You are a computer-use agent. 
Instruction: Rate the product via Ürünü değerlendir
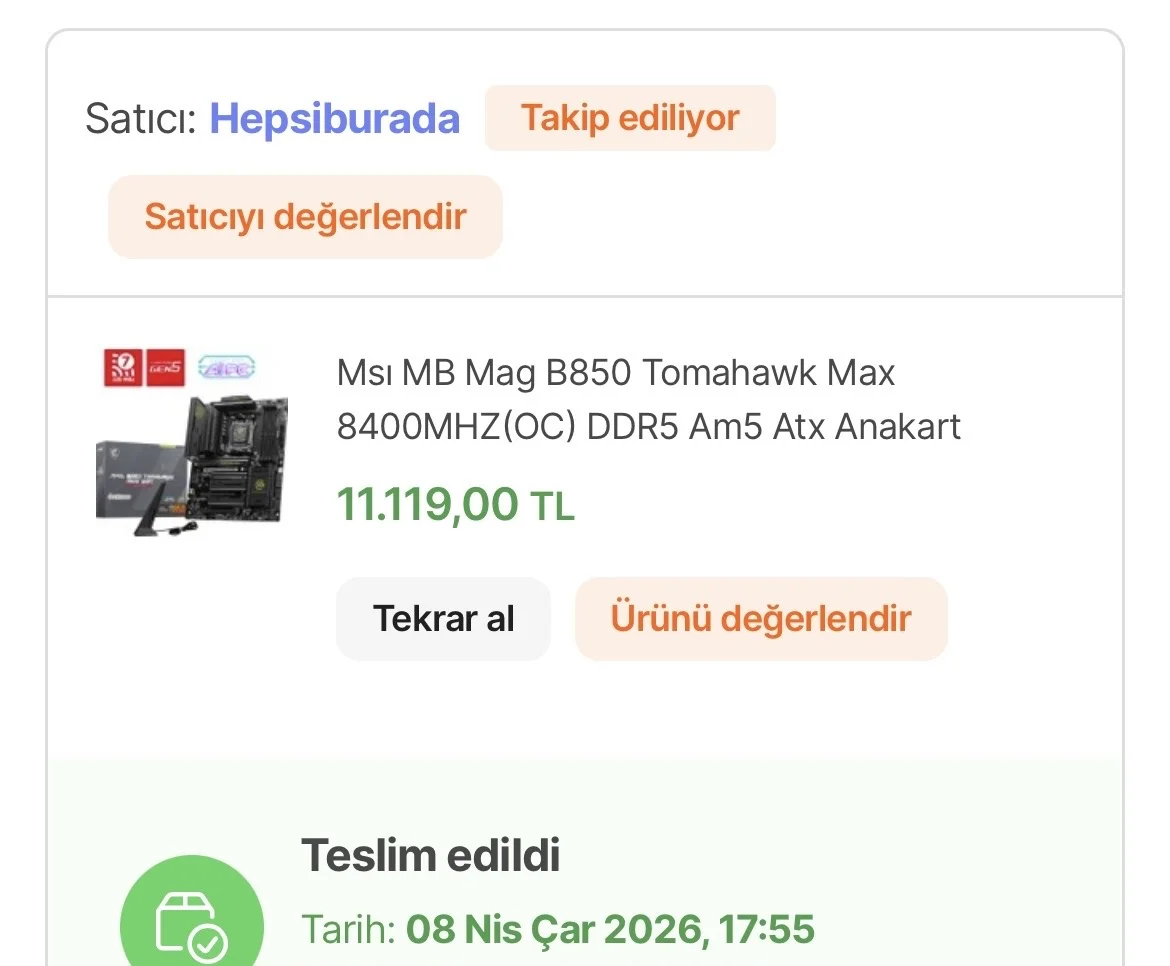[x=760, y=618]
